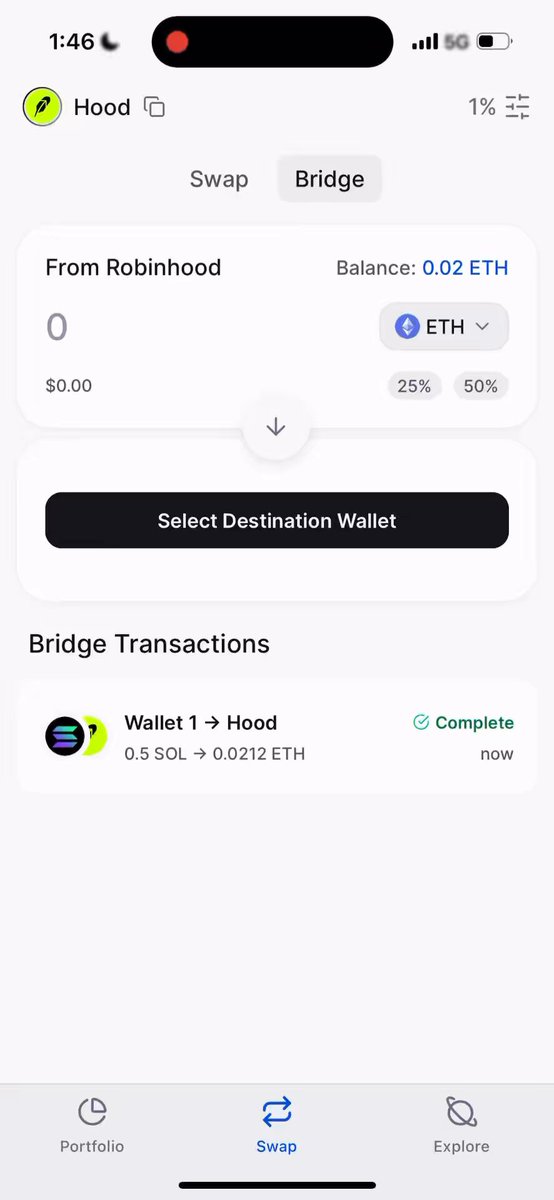This screenshot has height=1200, width=554.
Task: Tap the amount input field
Action: 200,327
